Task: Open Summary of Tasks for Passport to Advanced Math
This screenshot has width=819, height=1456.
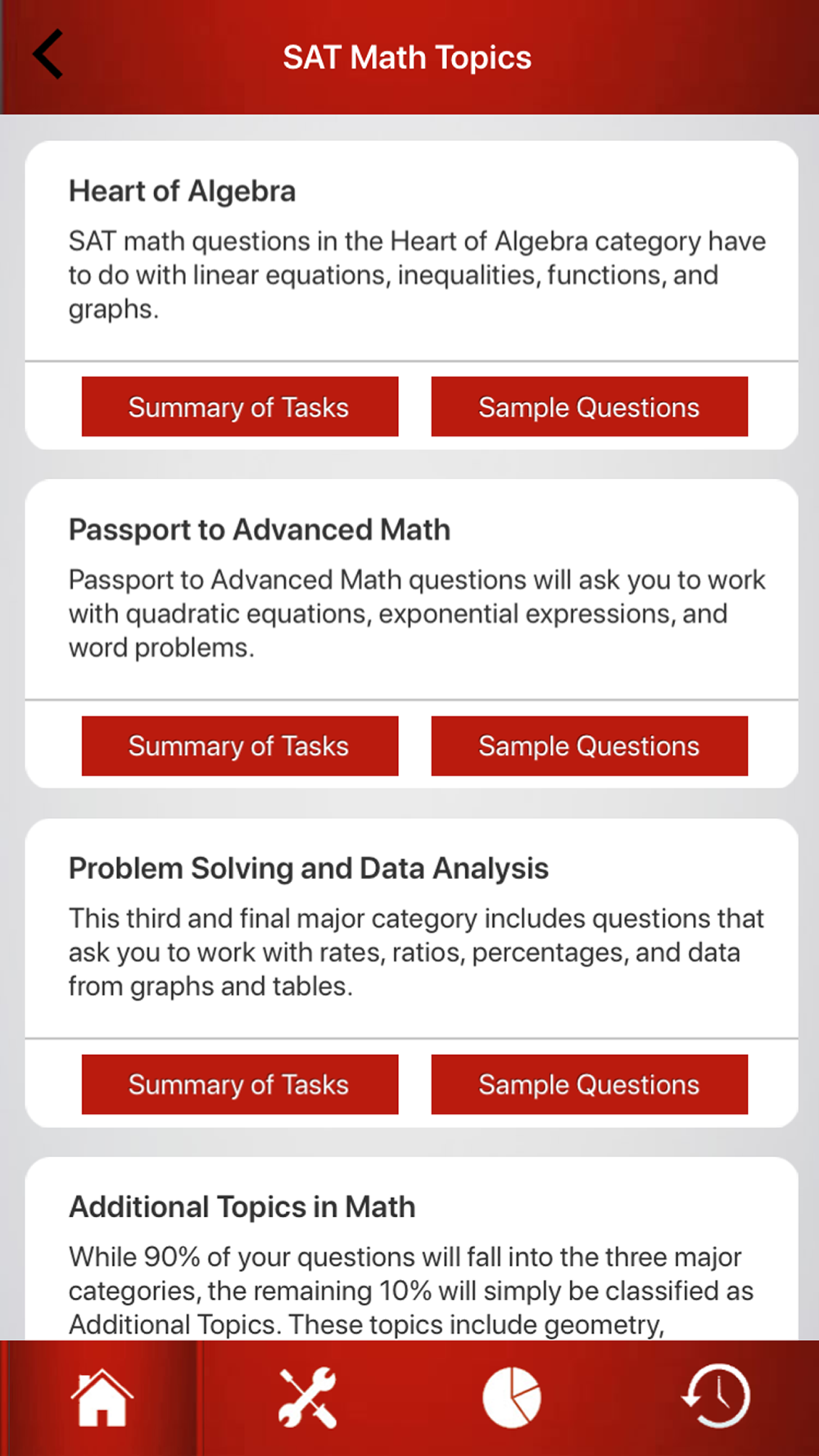Action: (239, 746)
